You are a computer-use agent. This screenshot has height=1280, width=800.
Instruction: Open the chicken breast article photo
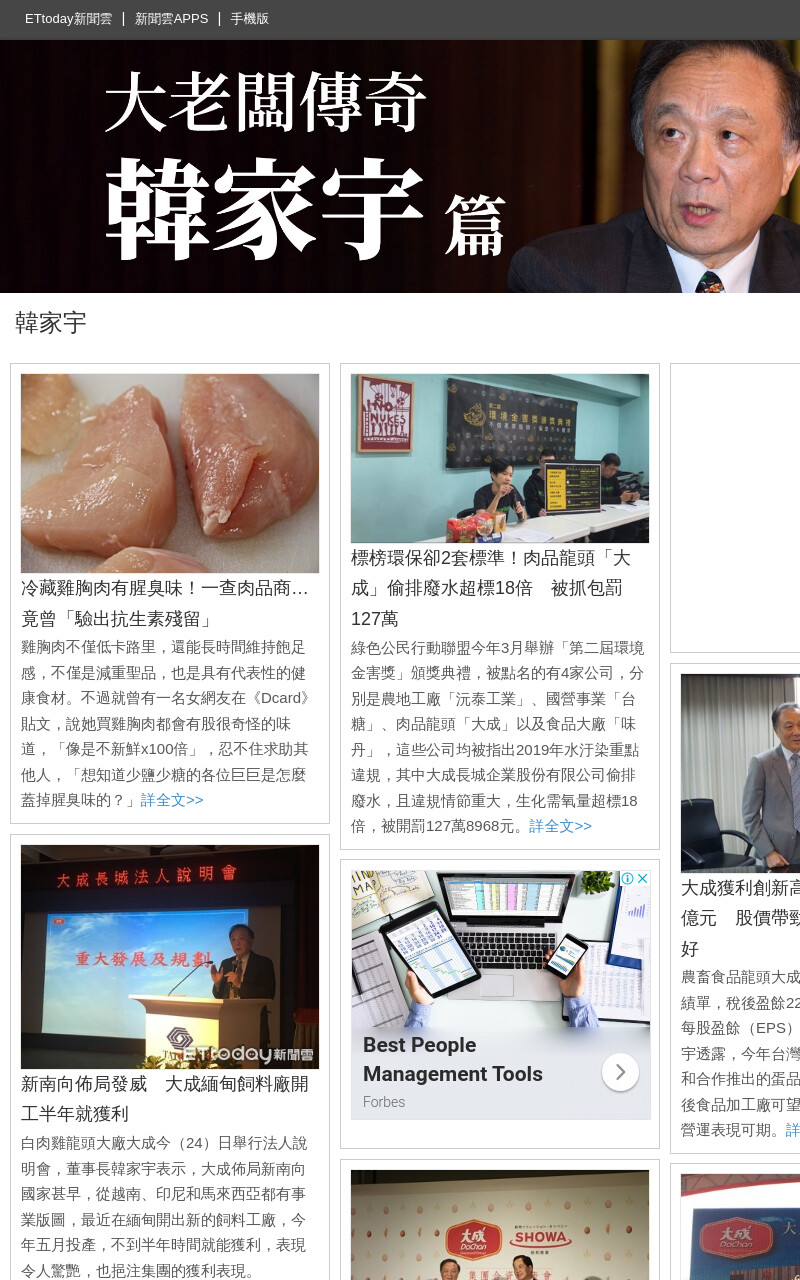[170, 473]
